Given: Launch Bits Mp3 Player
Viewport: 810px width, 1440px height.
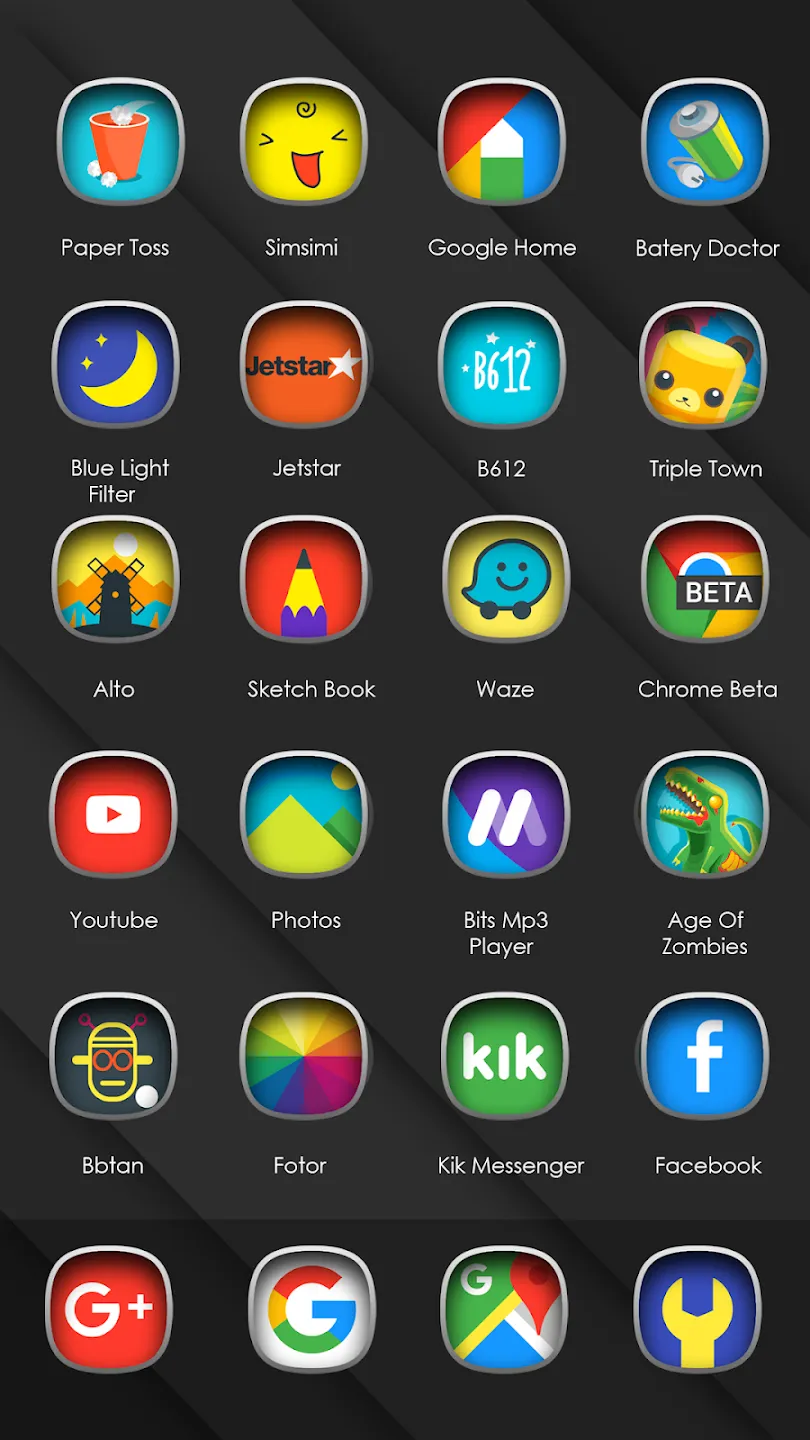Looking at the screenshot, I should 506,815.
